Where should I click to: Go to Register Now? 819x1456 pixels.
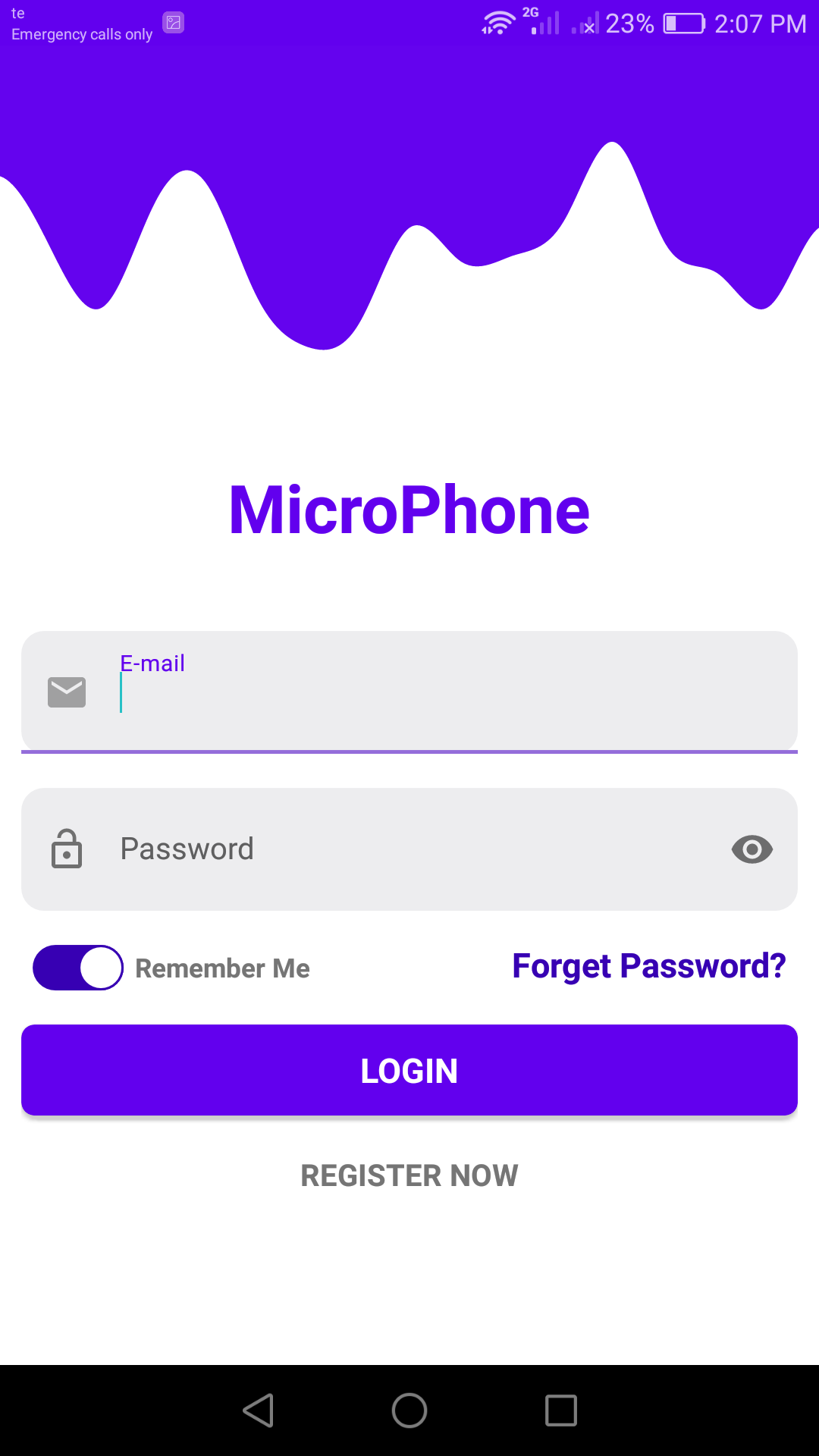click(409, 1175)
